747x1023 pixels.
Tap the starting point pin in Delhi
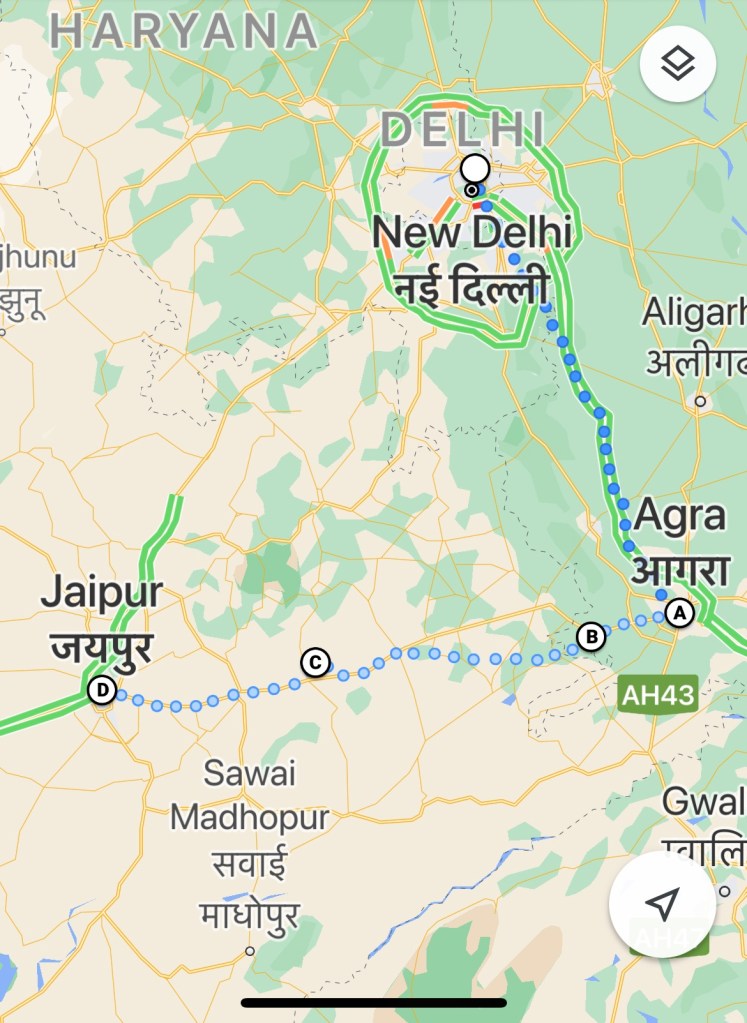[x=475, y=170]
